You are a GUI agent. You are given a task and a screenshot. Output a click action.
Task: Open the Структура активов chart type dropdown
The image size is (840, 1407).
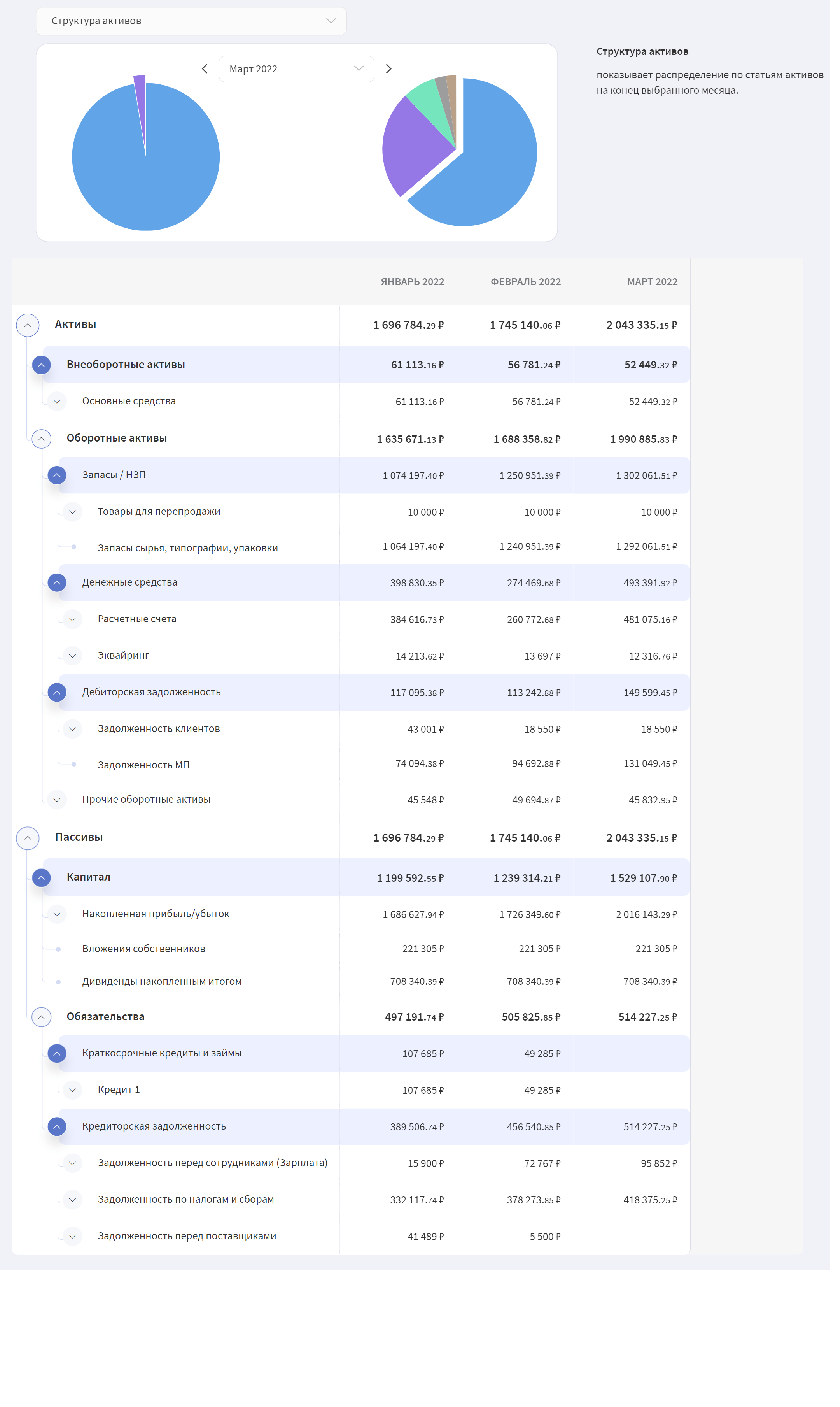(x=193, y=21)
